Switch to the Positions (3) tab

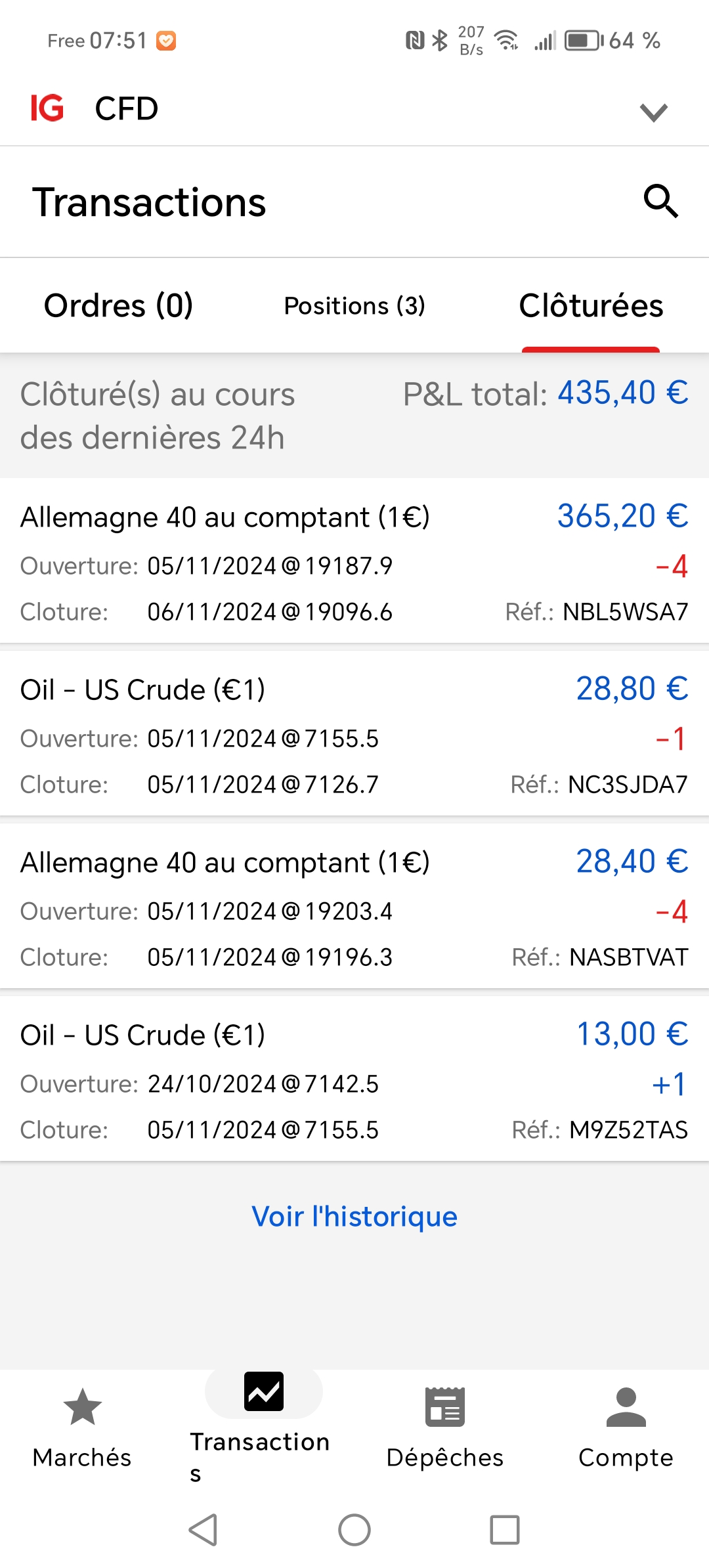click(x=354, y=306)
